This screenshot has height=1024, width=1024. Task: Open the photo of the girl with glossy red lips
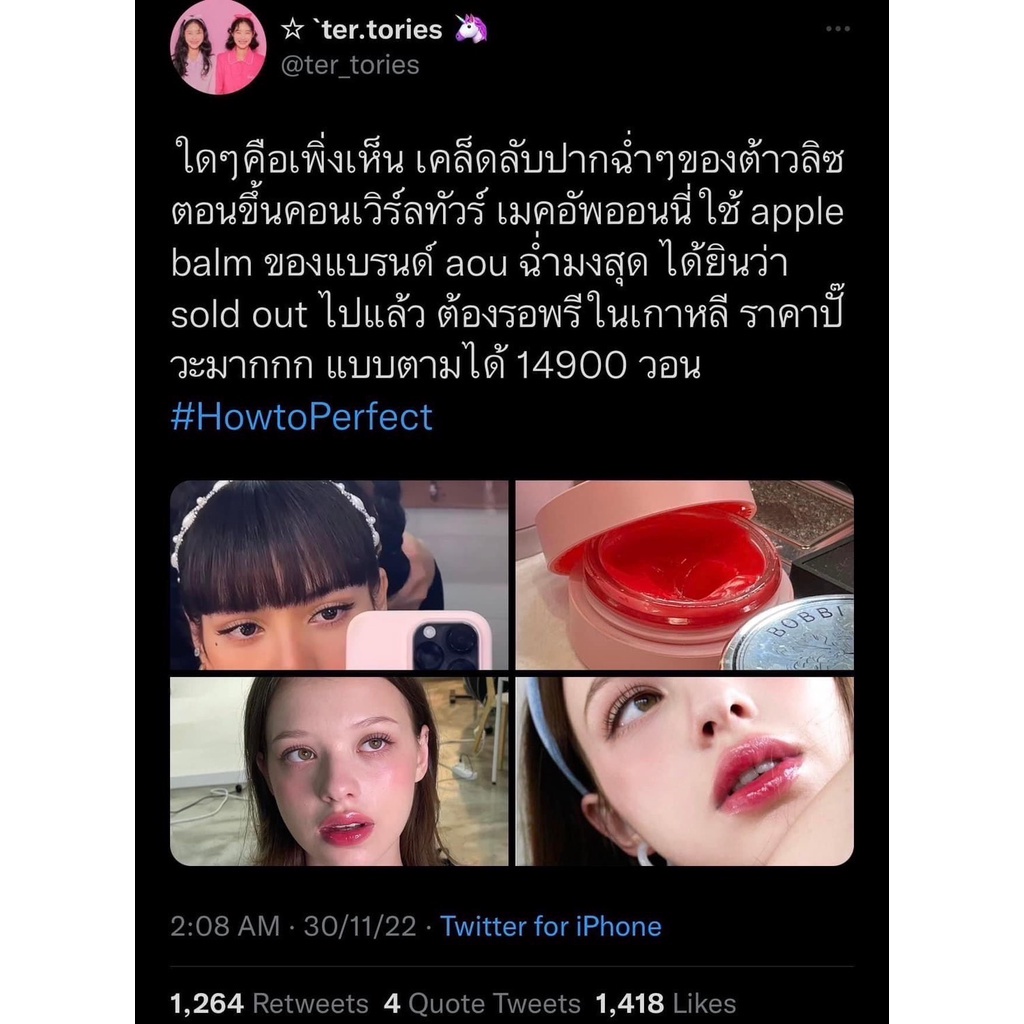click(339, 771)
